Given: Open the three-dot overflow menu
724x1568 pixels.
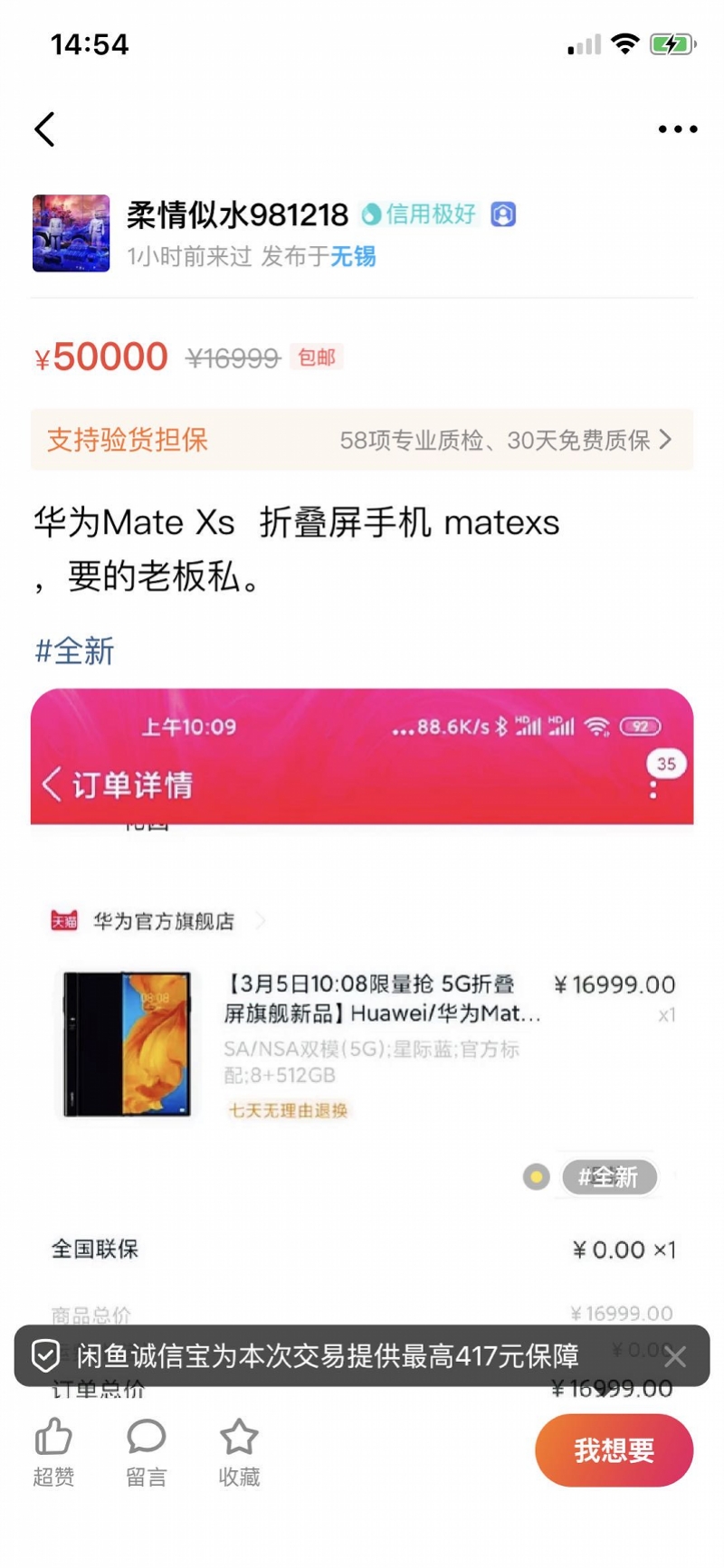Looking at the screenshot, I should pos(677,129).
